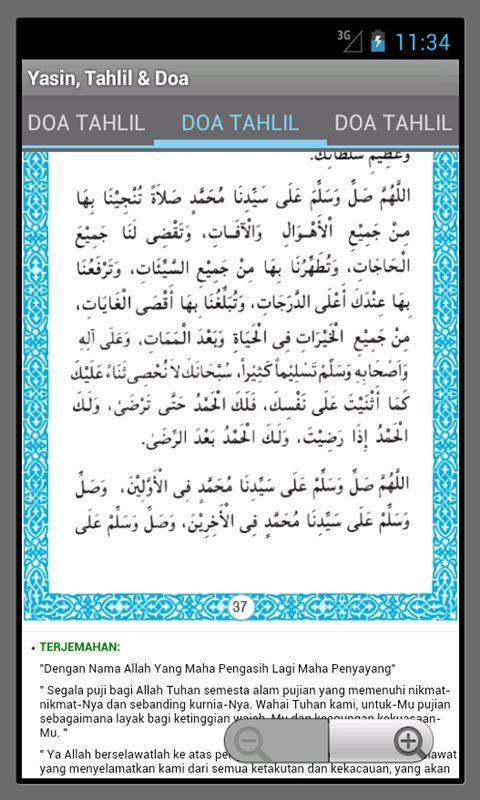Switch to the next DOA TAHLIL tab
The width and height of the screenshot is (480, 800).
(393, 123)
